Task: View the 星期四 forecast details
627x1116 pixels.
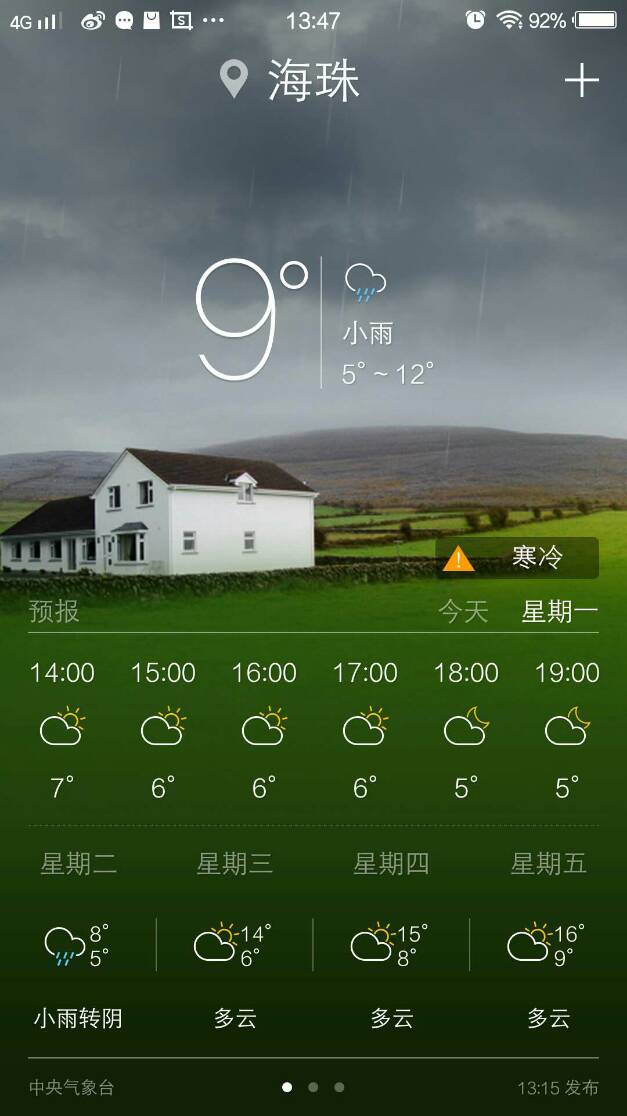Action: [x=391, y=942]
